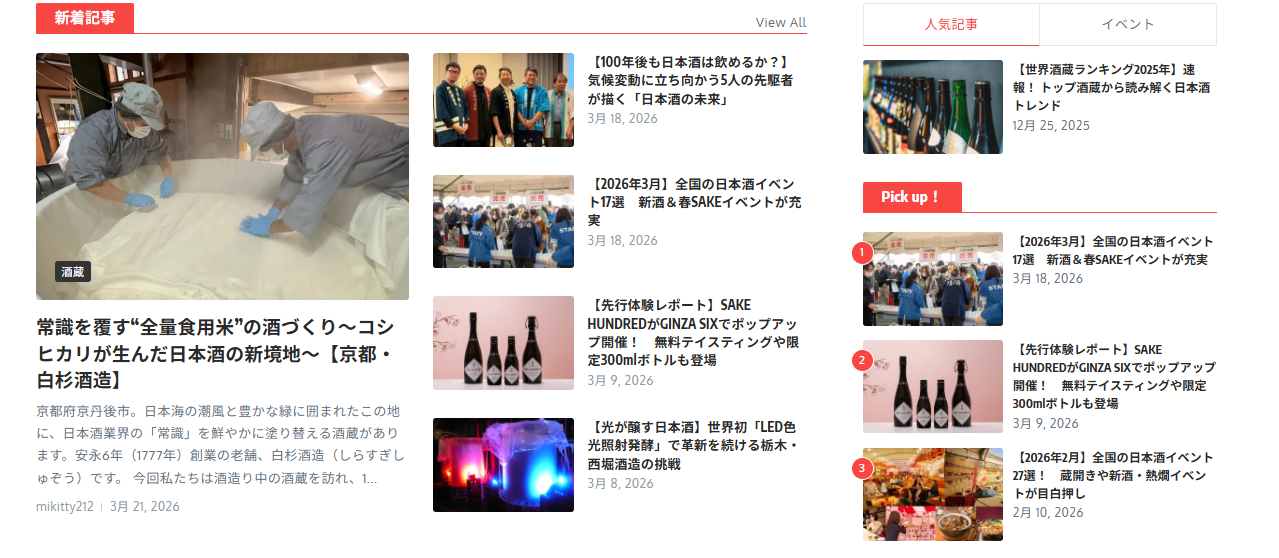The height and width of the screenshot is (558, 1279).
Task: Open 世界酒蔵ランキング2025年 popular article
Action: (1112, 87)
